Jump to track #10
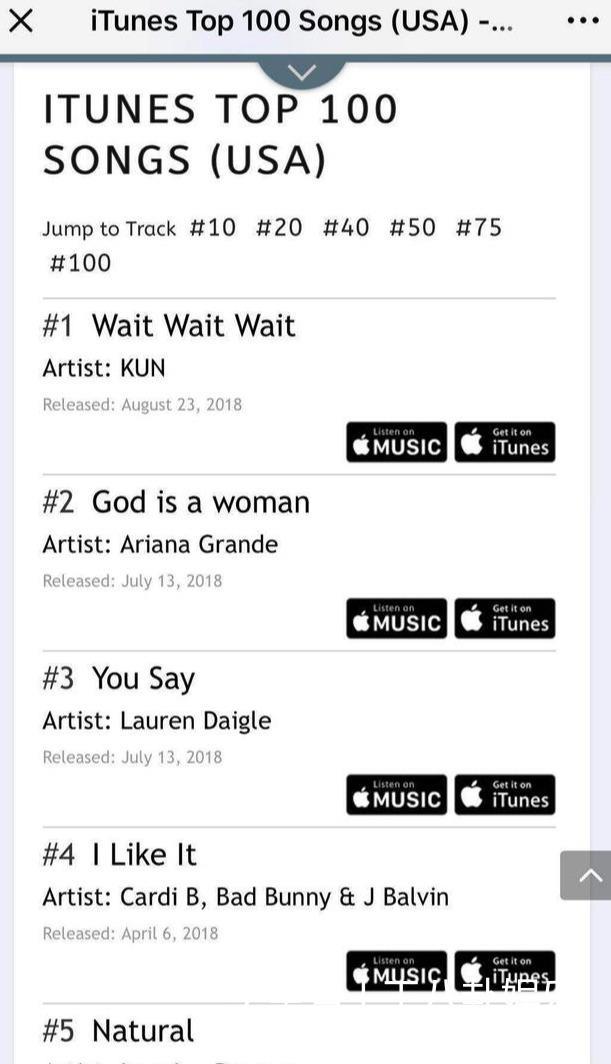Screen dimensions: 611x1064 pos(212,227)
